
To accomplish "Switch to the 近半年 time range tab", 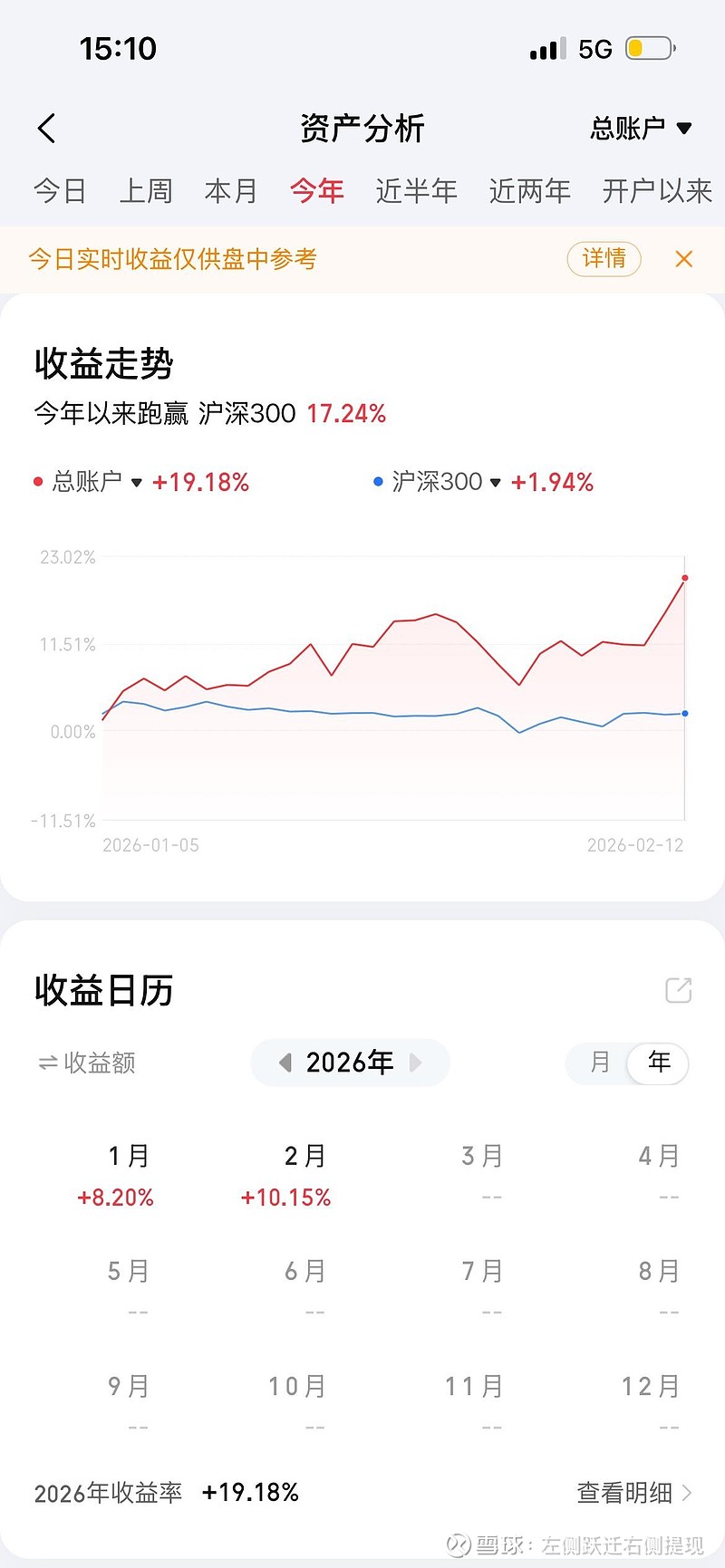I will coord(416,191).
